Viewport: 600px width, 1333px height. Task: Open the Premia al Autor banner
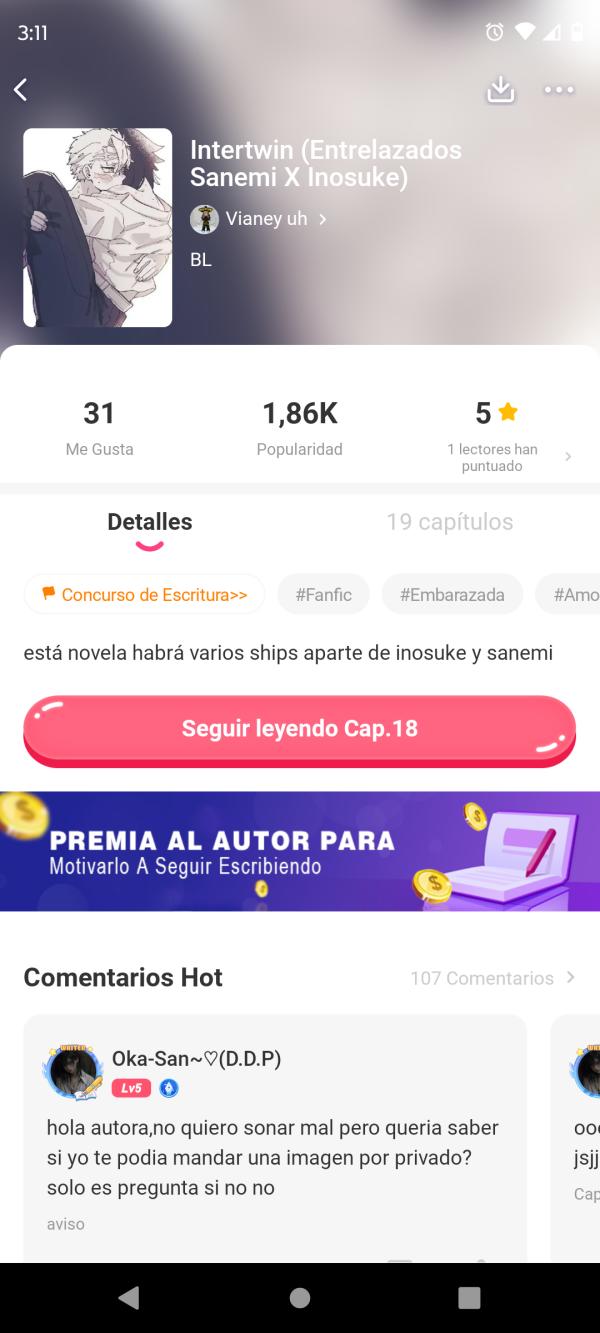pyautogui.click(x=299, y=851)
